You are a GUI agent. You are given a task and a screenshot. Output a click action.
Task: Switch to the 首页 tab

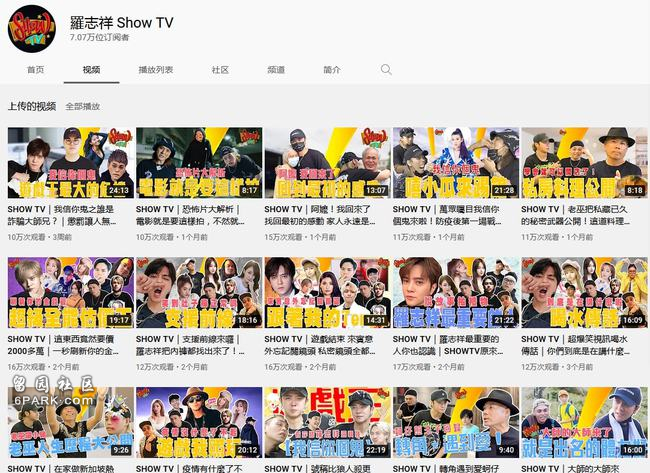[36, 70]
